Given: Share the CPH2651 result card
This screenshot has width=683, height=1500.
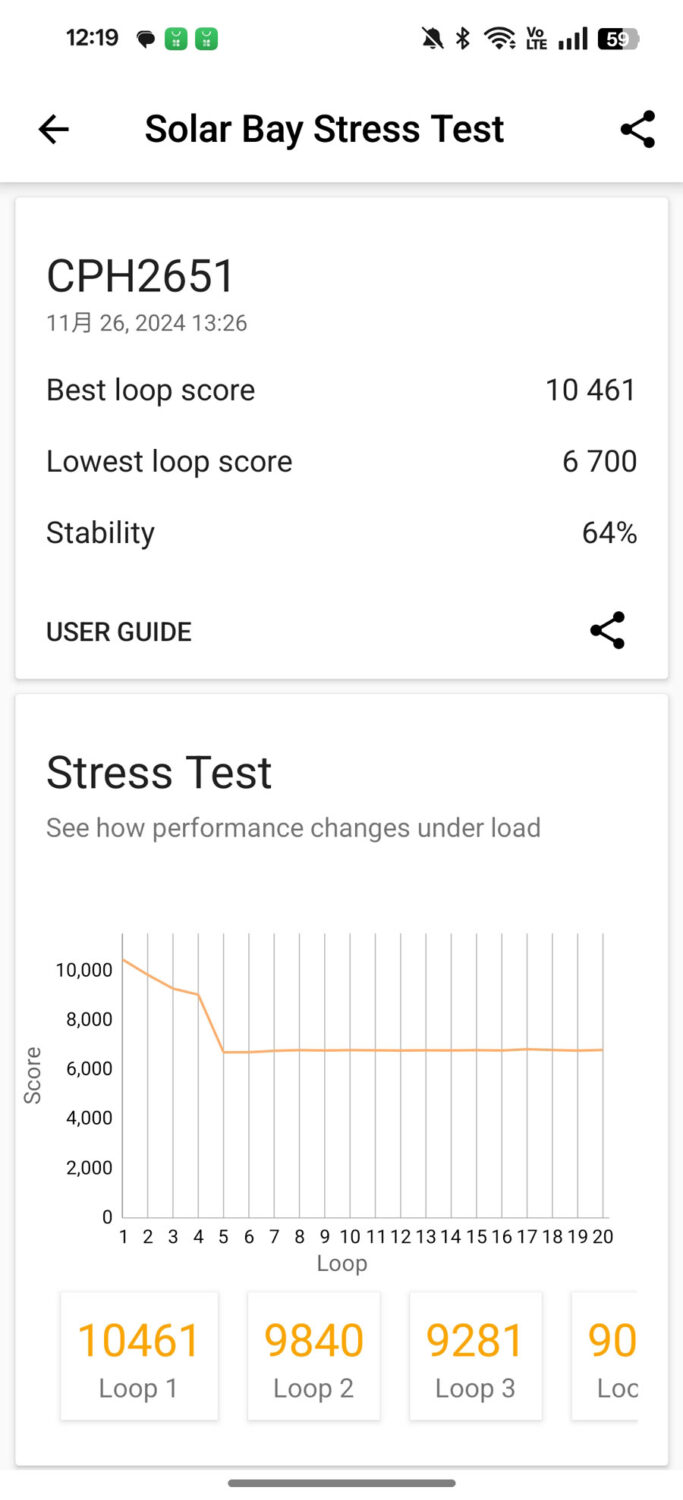Looking at the screenshot, I should 607,631.
